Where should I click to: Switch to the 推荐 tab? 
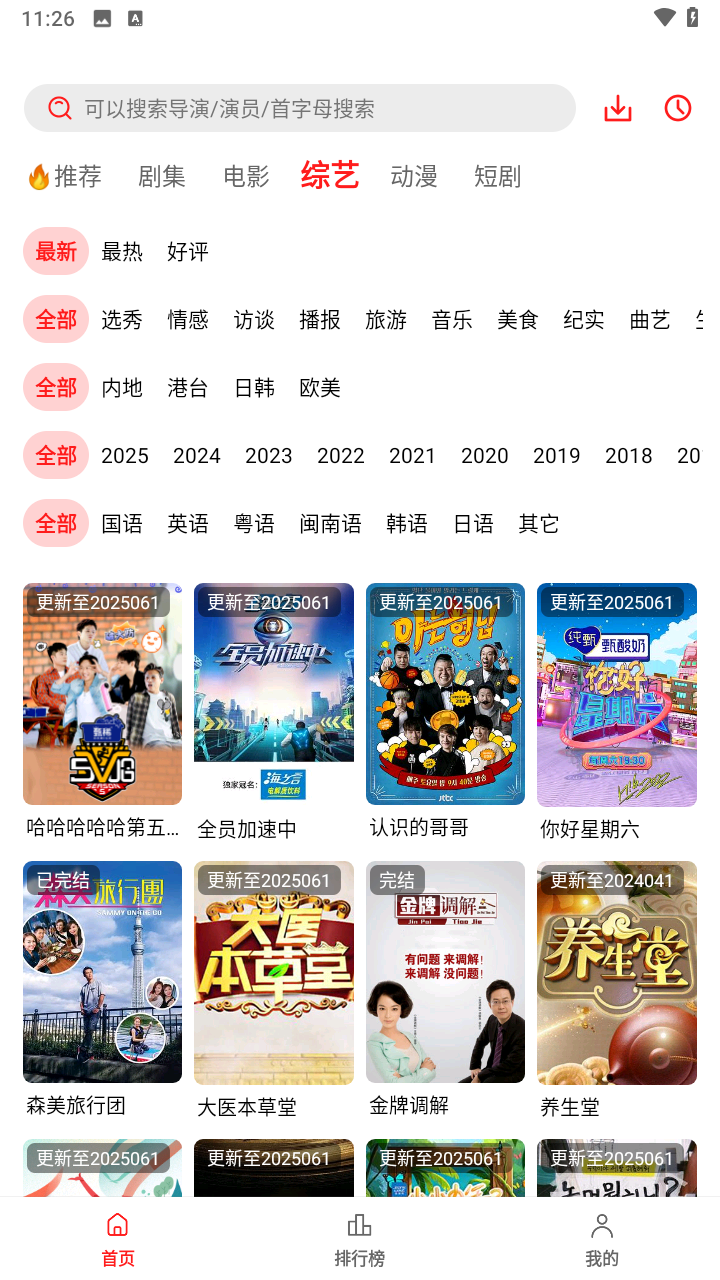66,177
